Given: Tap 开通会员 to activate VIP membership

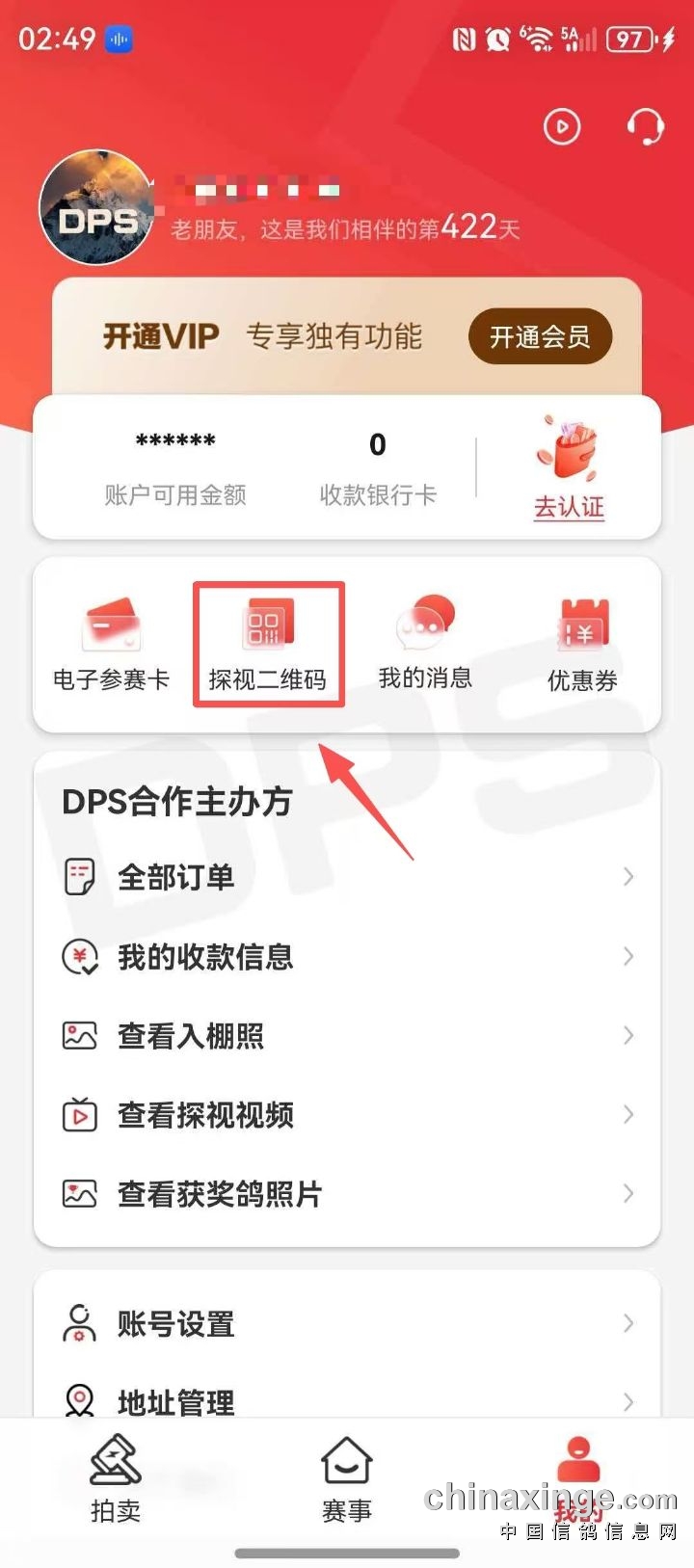Looking at the screenshot, I should tap(540, 336).
